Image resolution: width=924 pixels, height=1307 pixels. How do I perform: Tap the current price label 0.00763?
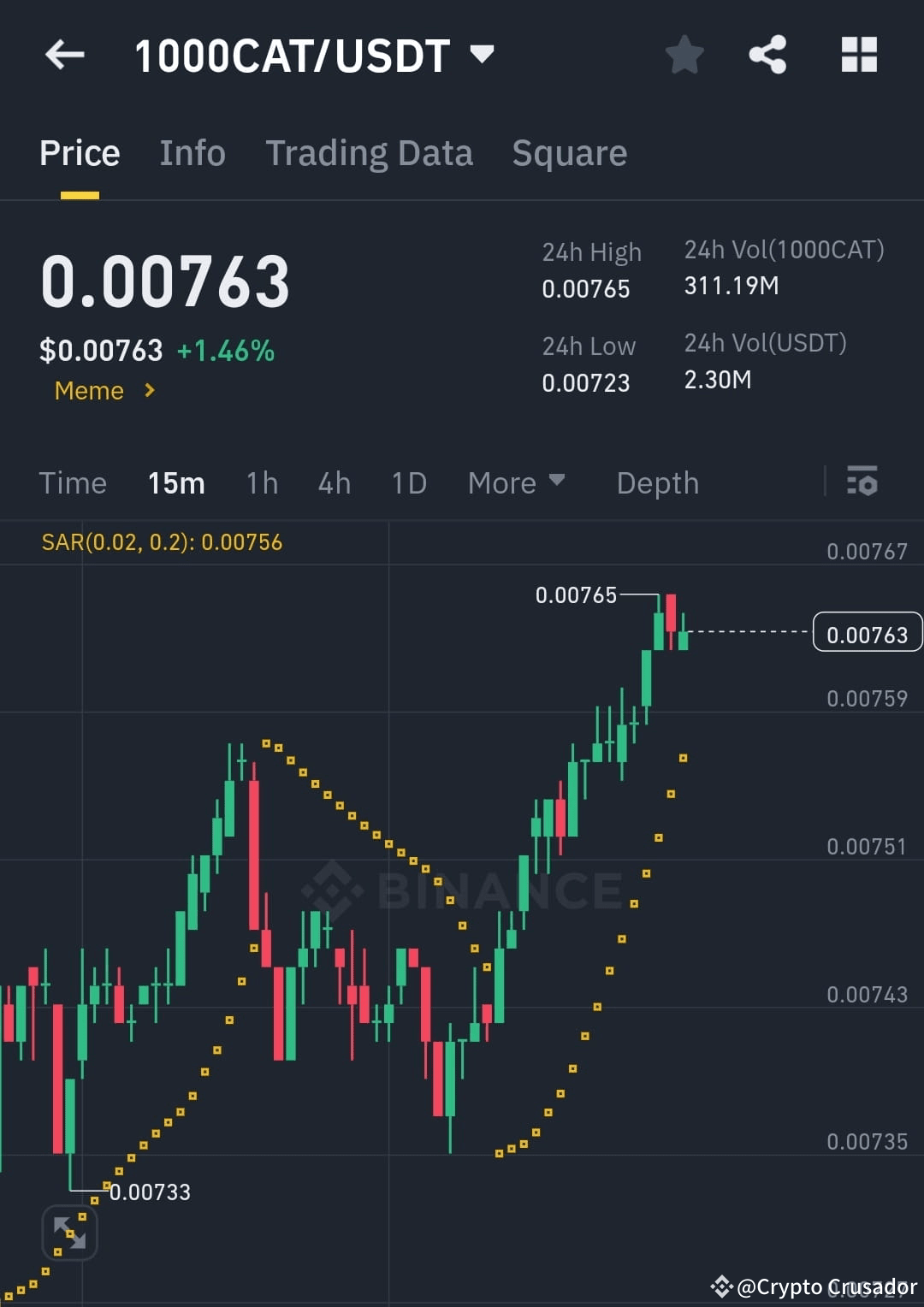867,633
